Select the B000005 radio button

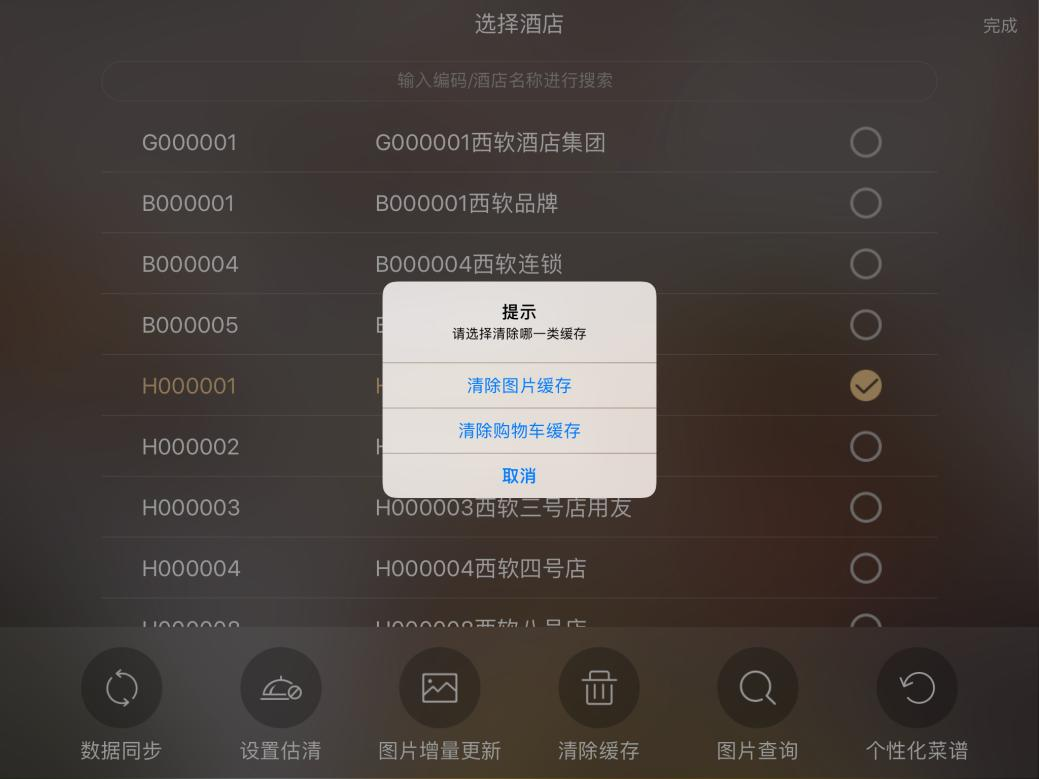(865, 325)
